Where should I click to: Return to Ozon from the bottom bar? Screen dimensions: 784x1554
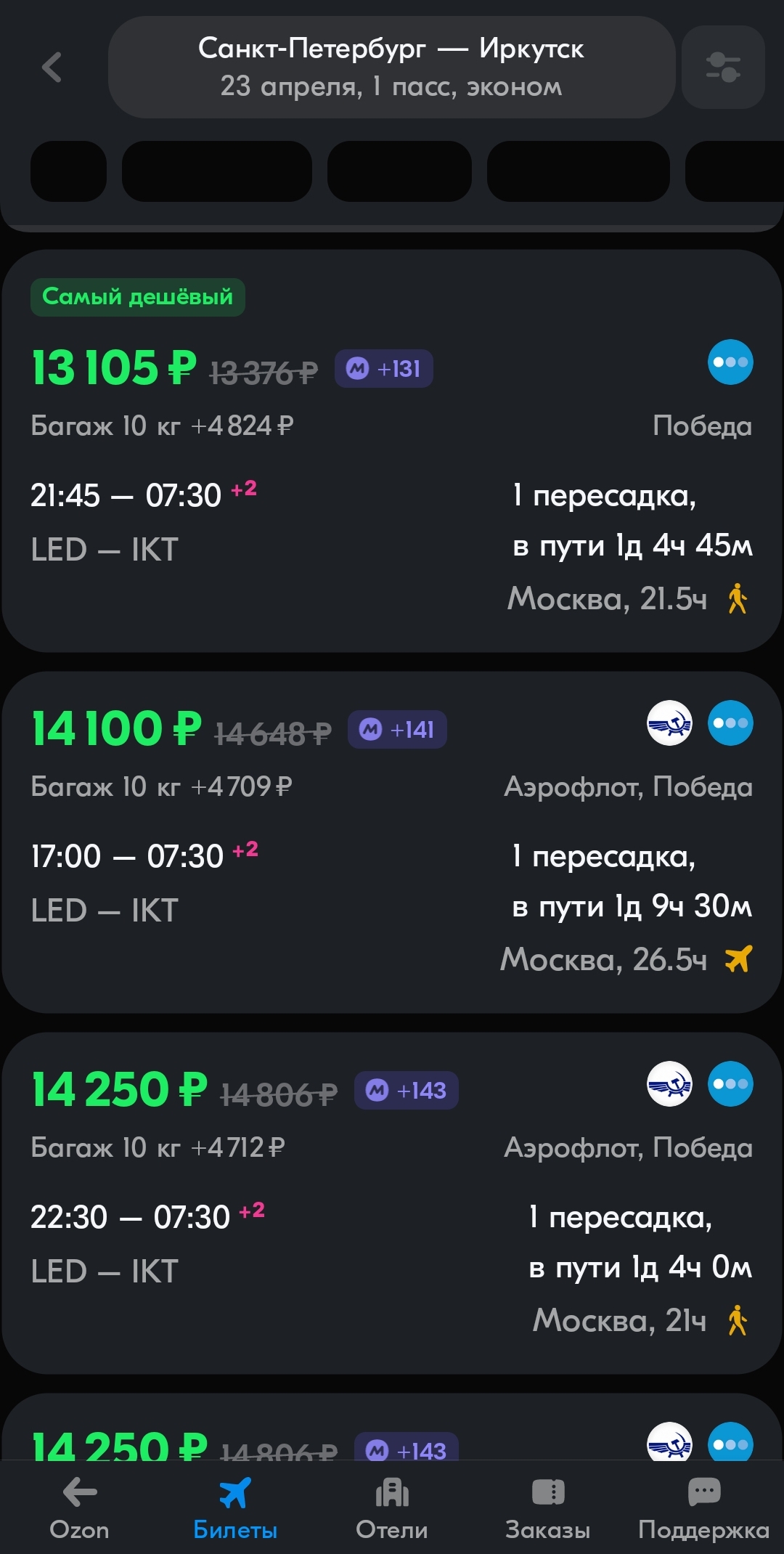coord(79,1508)
